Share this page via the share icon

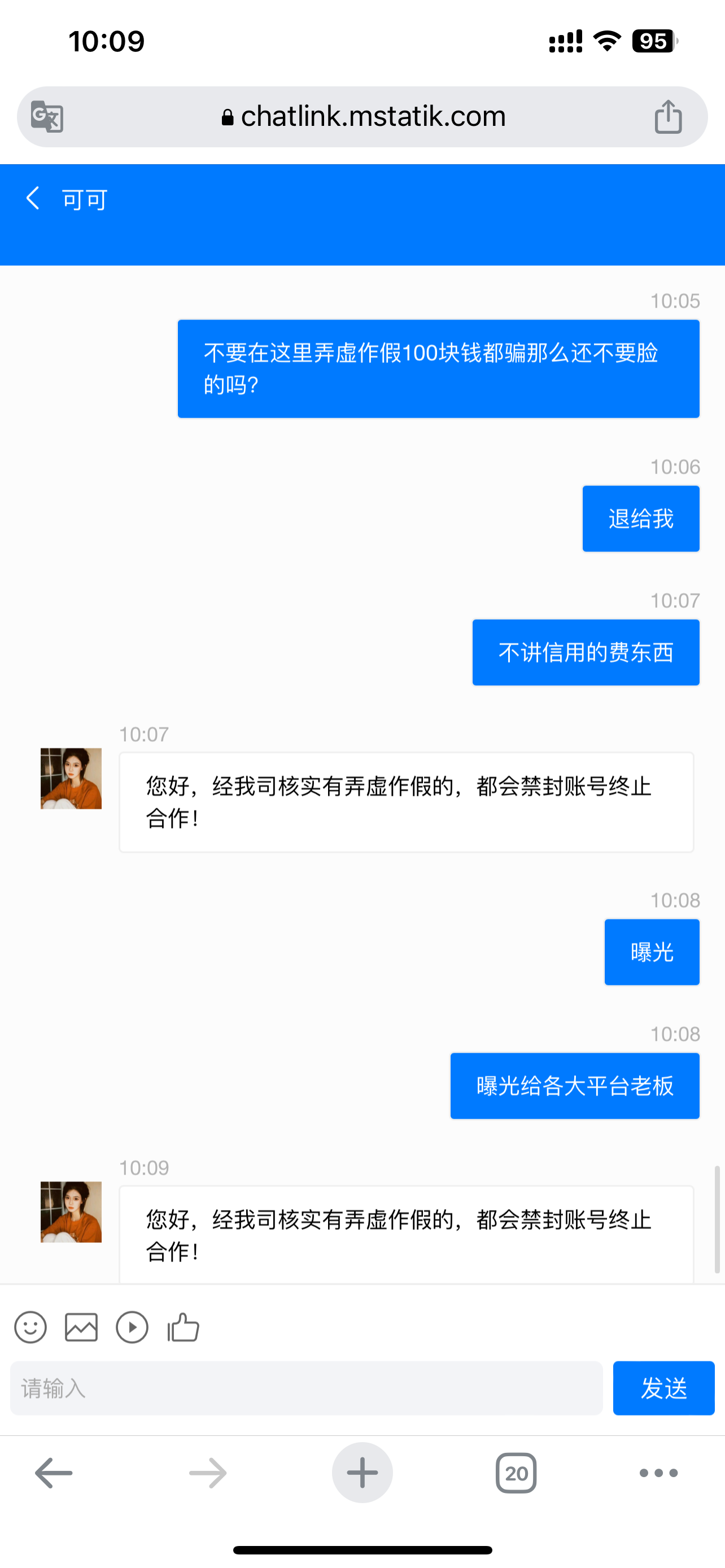tap(668, 116)
